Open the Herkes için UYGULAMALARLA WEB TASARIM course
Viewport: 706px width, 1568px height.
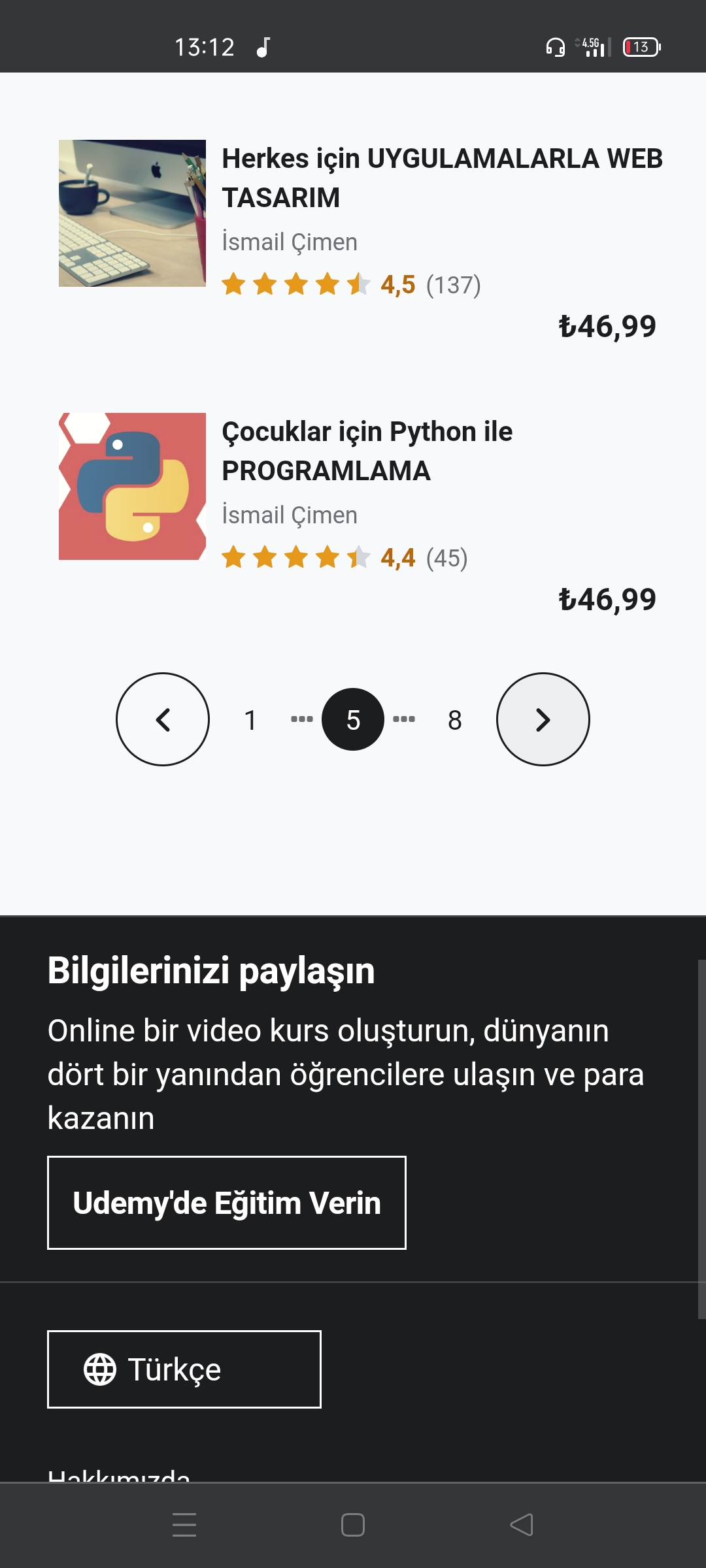442,178
